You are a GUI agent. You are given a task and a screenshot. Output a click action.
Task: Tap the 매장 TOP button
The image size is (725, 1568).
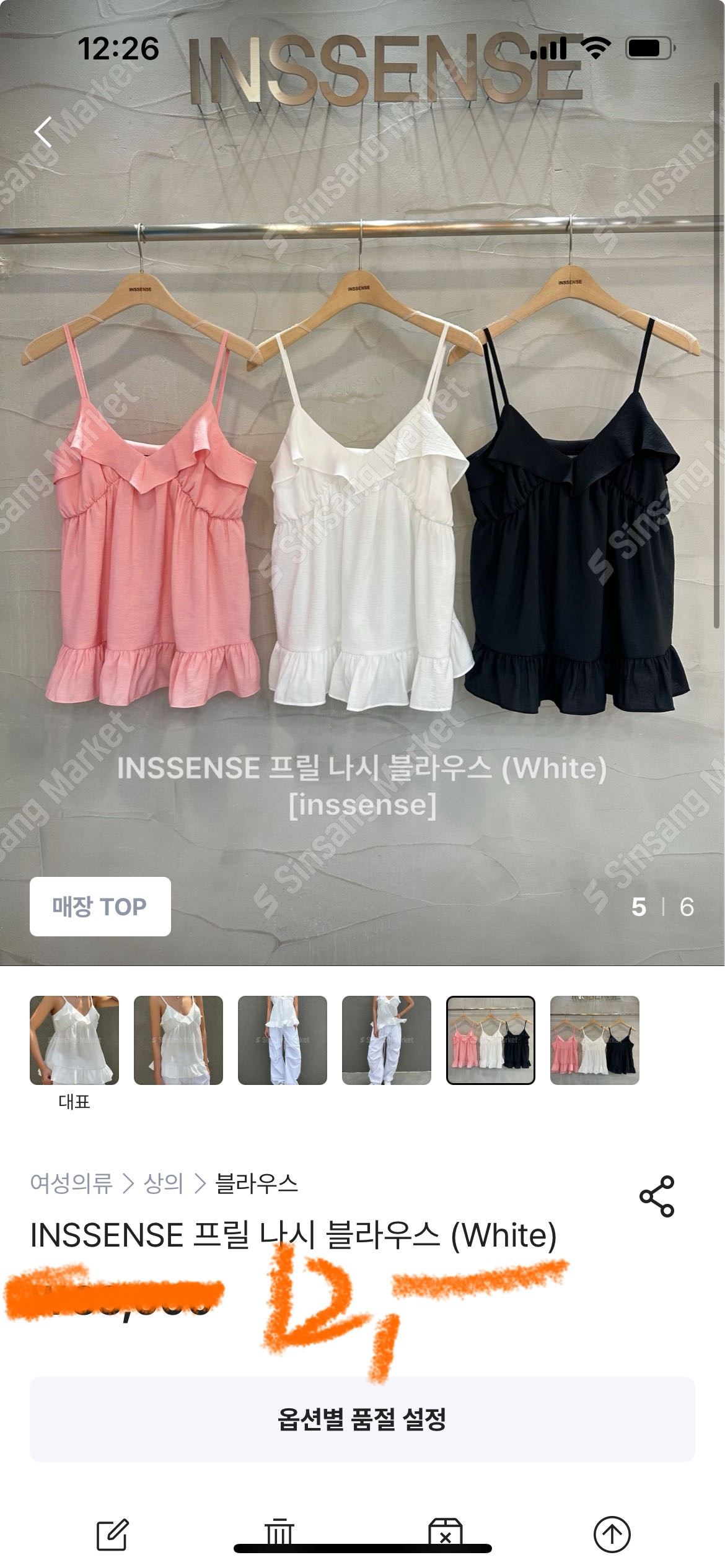[100, 907]
